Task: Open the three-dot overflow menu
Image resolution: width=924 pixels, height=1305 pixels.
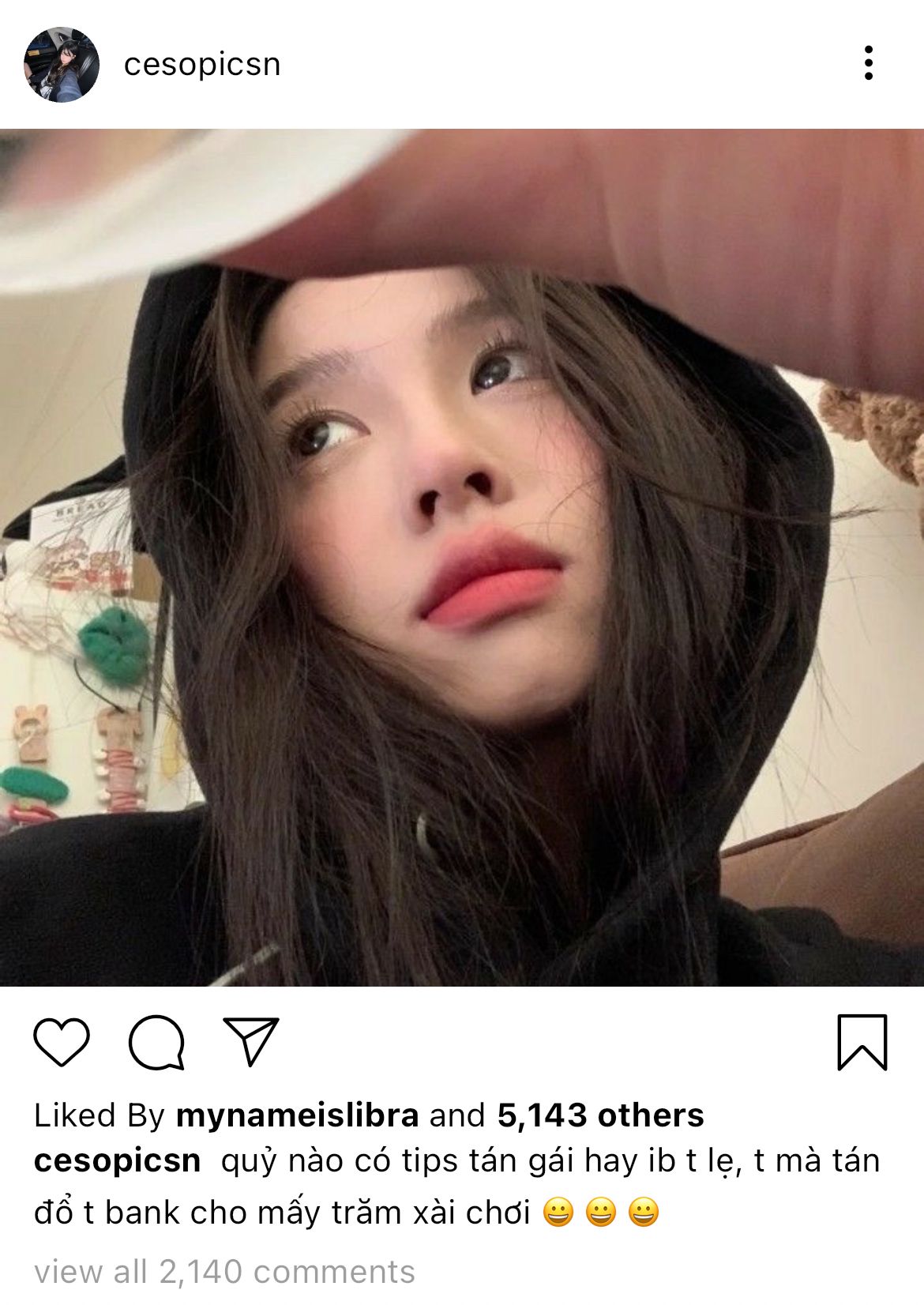Action: [868, 63]
